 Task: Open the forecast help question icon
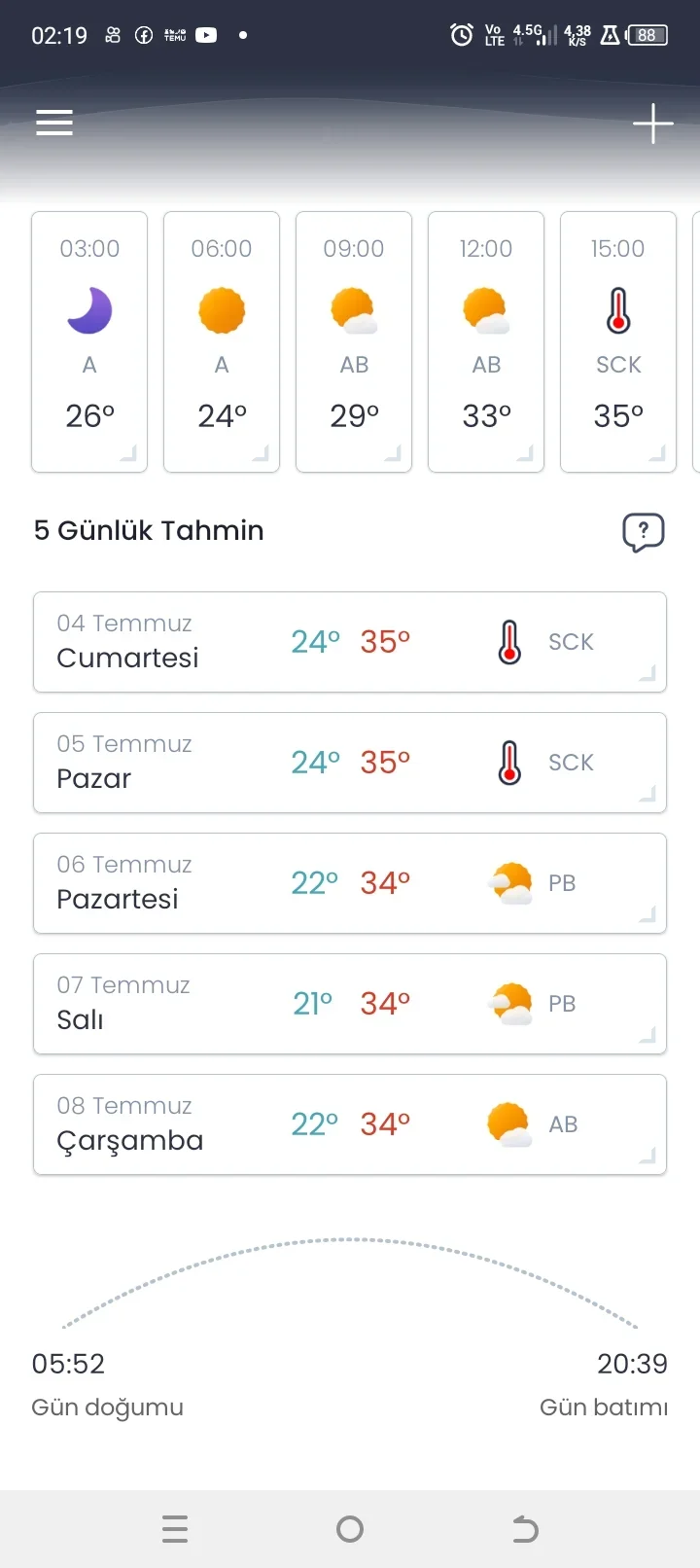click(x=643, y=532)
